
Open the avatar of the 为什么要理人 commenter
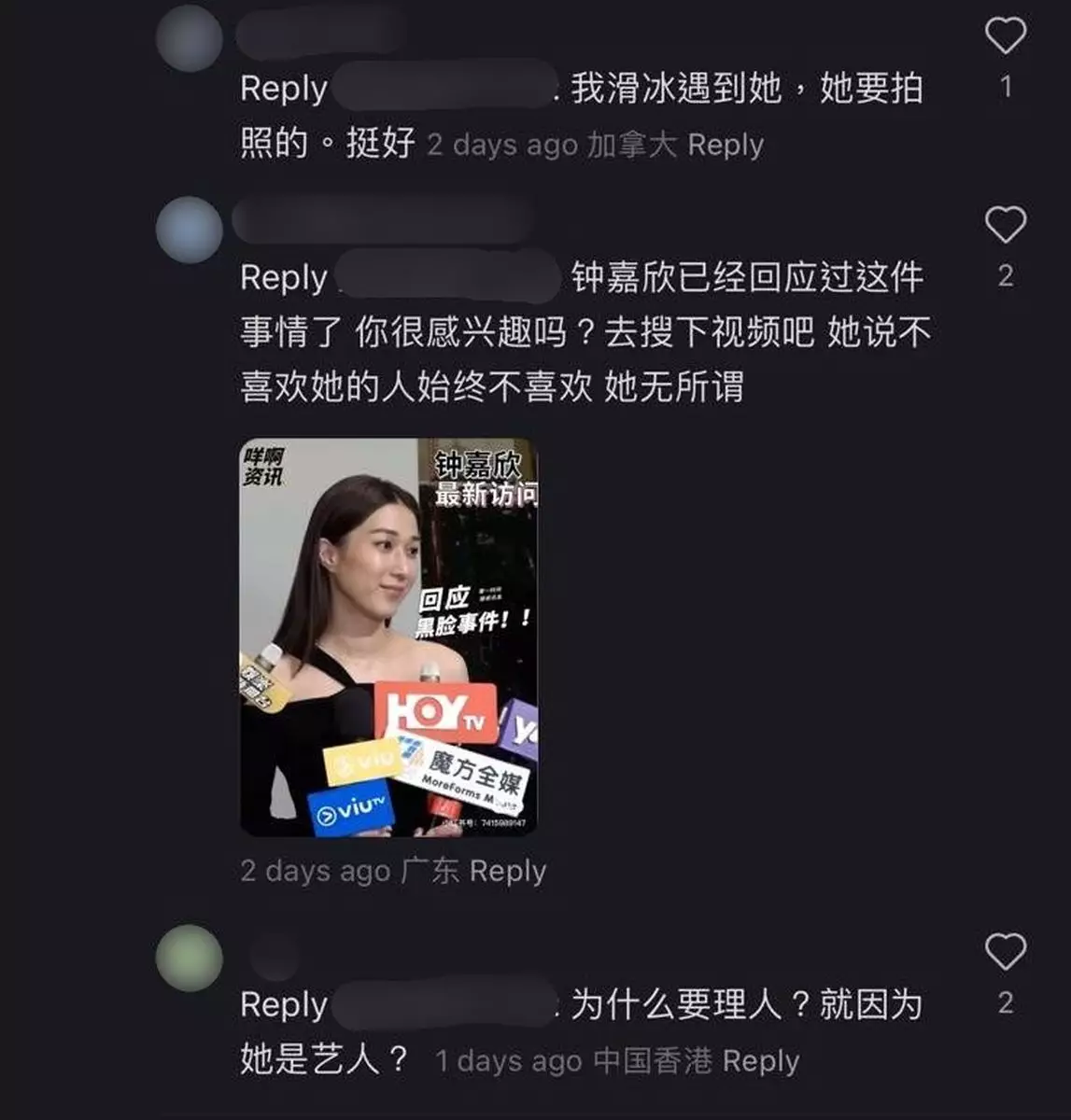(x=190, y=958)
